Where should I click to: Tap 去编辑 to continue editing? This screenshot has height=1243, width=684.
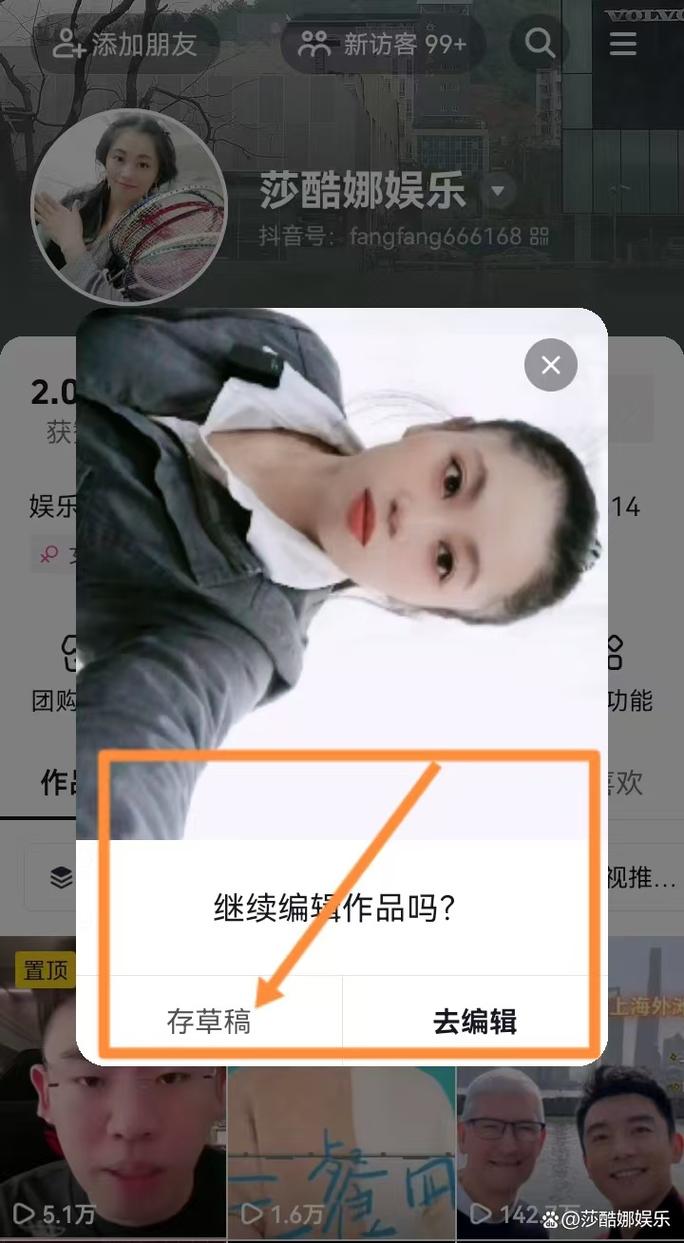(474, 1021)
